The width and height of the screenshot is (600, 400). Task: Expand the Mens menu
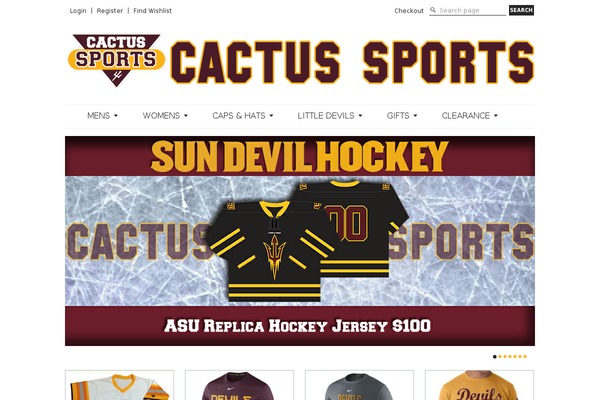(102, 115)
